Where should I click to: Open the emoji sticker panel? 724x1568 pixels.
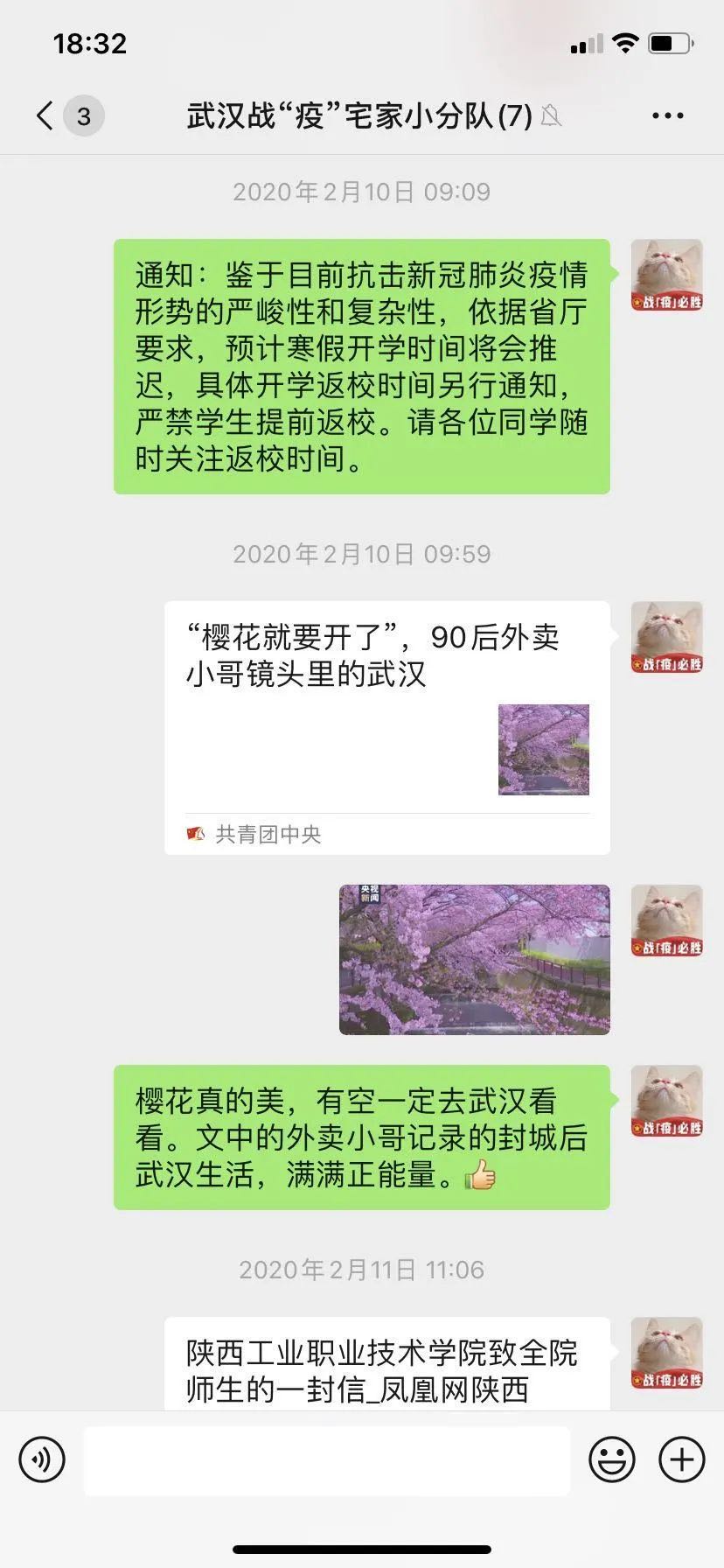[x=611, y=1459]
